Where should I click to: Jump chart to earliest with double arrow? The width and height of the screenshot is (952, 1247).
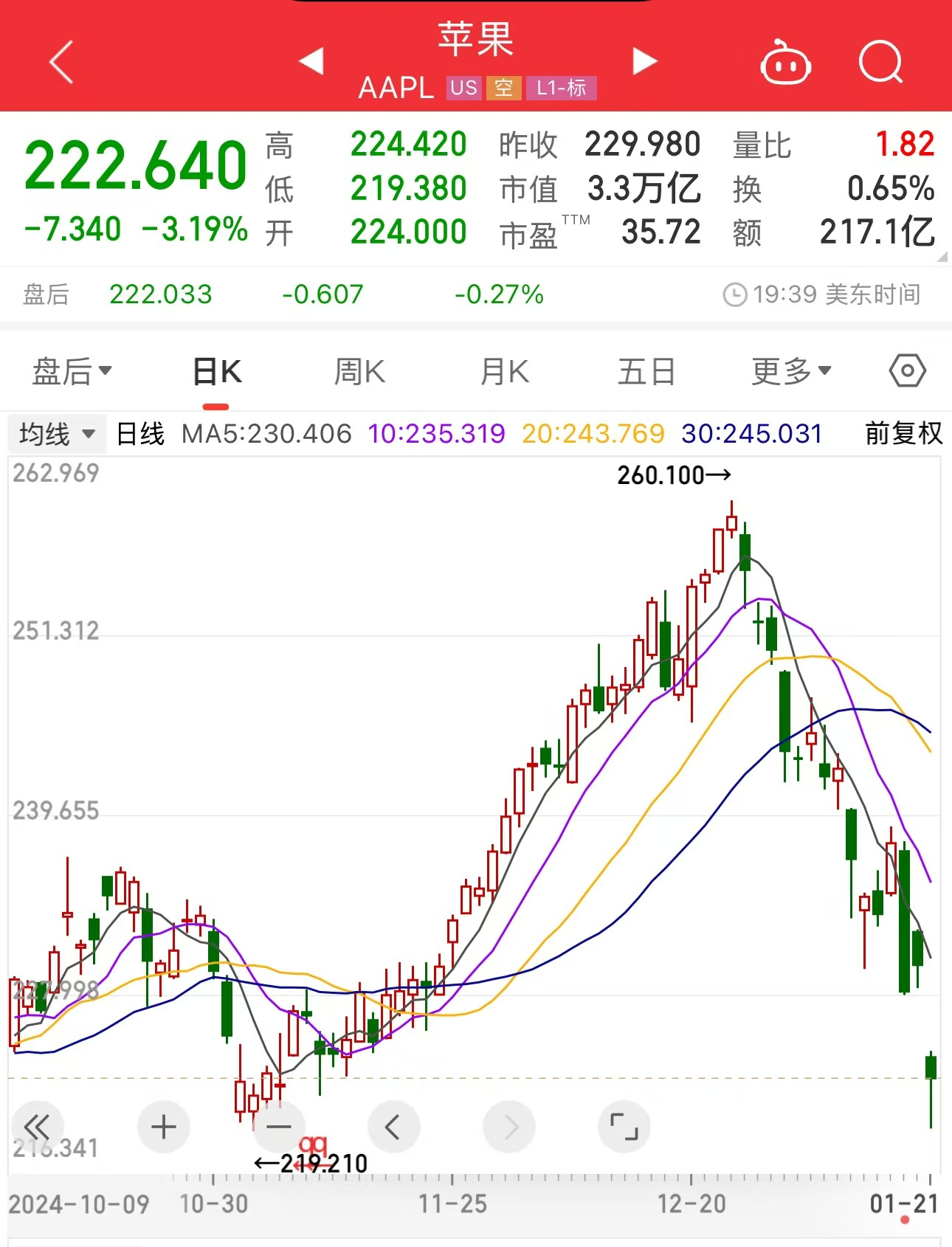(x=37, y=1127)
